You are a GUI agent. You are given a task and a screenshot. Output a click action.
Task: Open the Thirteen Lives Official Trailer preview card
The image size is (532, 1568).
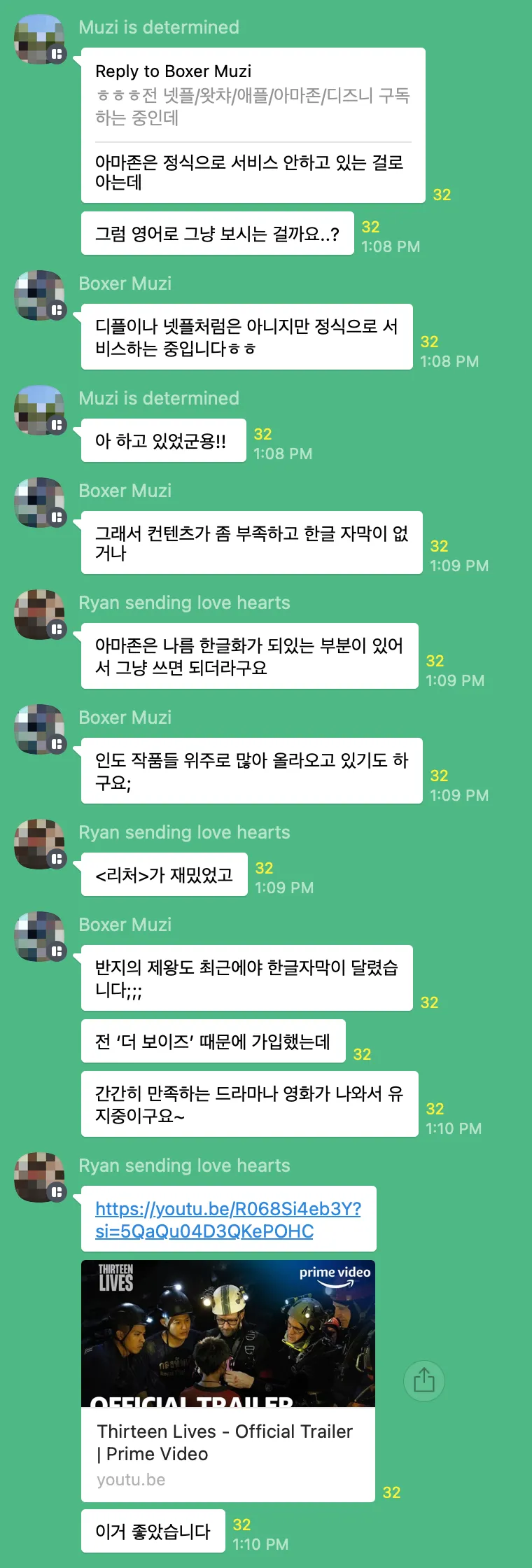tap(228, 1380)
